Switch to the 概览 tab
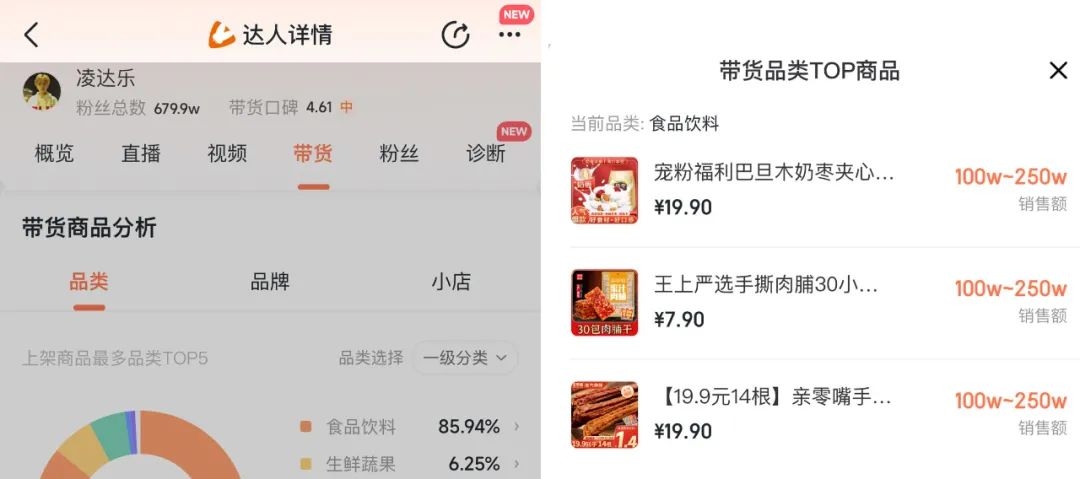 pyautogui.click(x=54, y=154)
